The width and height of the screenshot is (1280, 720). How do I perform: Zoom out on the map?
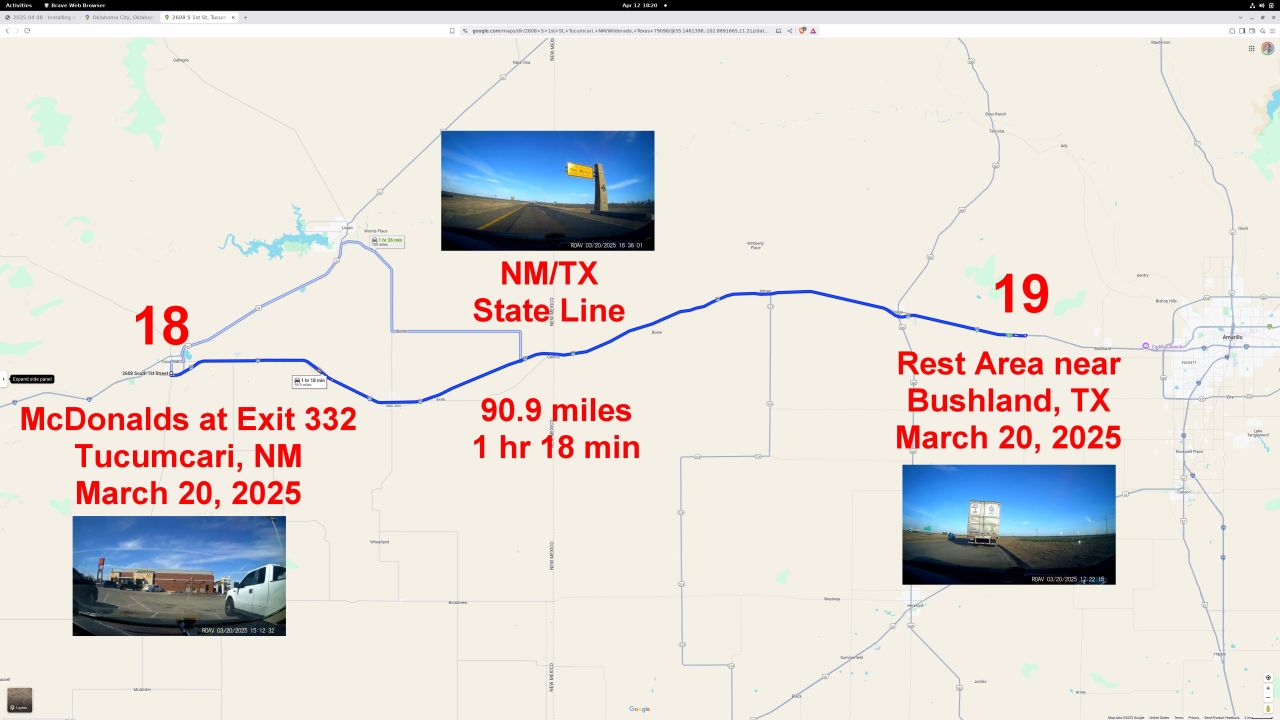pos(1268,698)
